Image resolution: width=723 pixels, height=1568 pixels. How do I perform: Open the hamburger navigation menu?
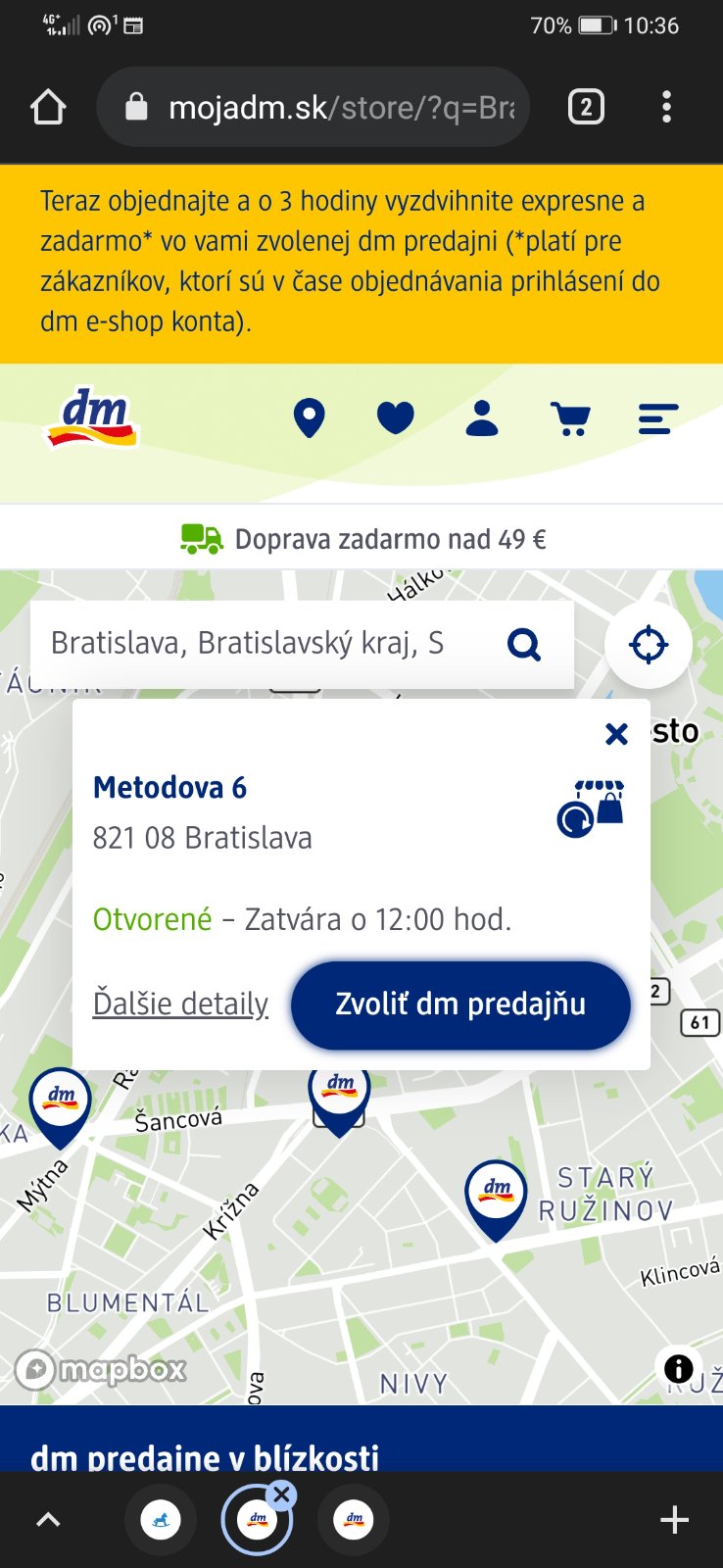657,418
